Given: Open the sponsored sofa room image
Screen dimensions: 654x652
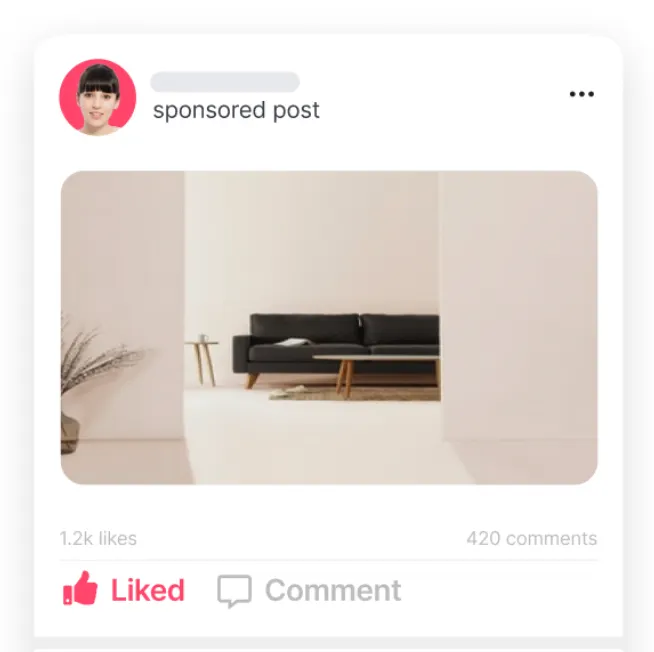Looking at the screenshot, I should click(329, 327).
